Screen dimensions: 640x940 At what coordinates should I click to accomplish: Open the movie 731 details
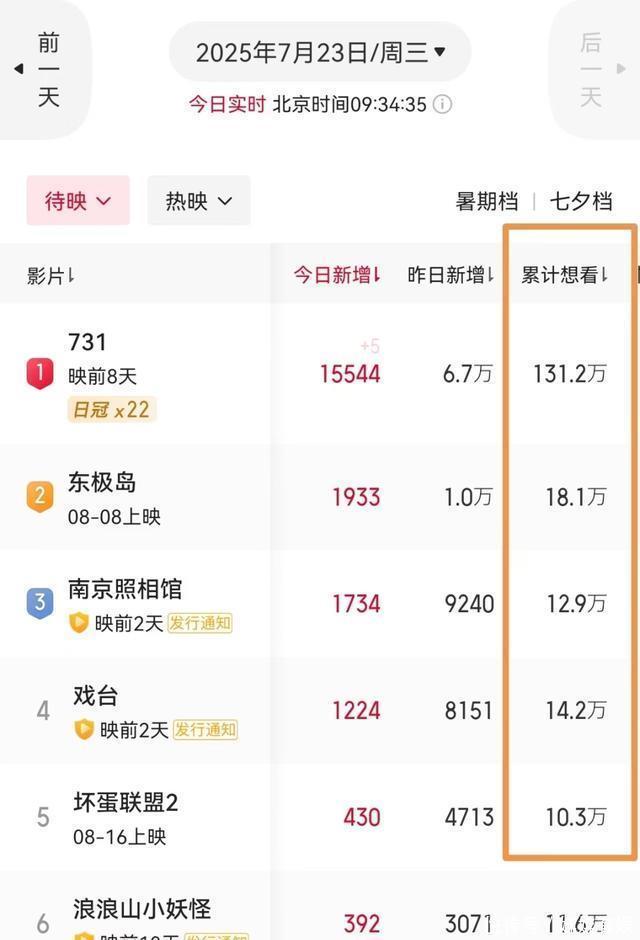88,343
